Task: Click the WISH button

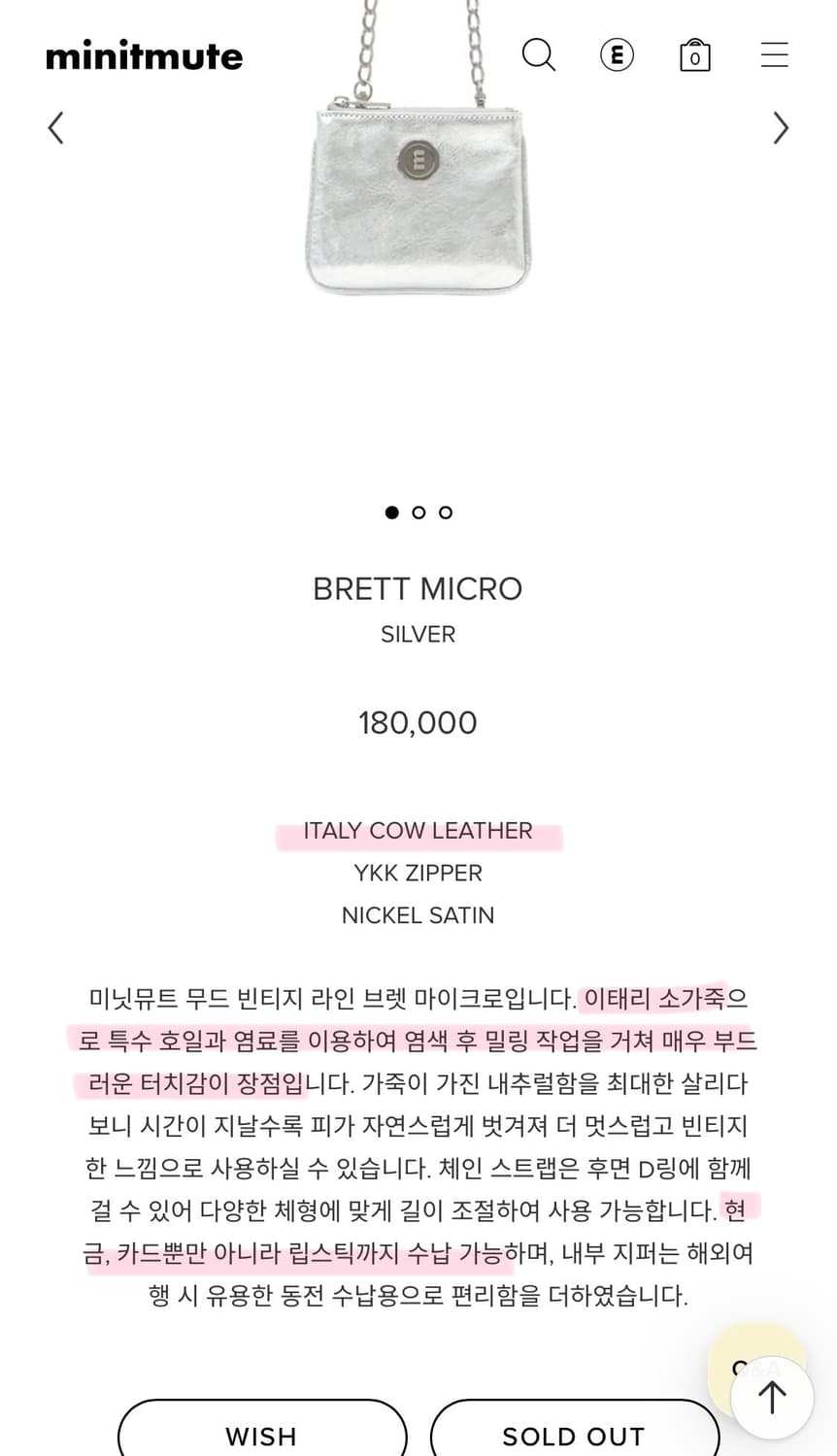Action: click(261, 1436)
